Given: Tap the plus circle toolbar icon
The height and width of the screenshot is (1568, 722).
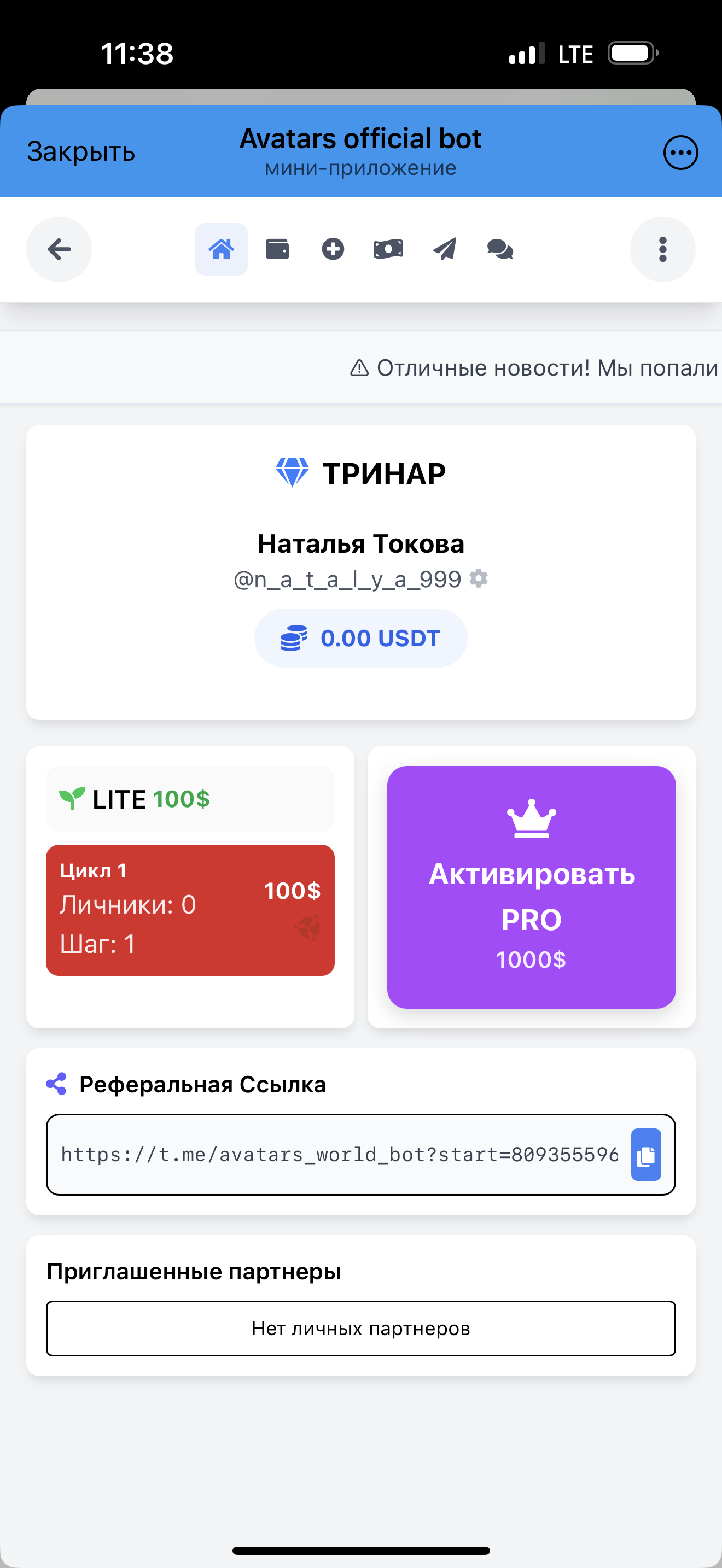Looking at the screenshot, I should [x=333, y=249].
